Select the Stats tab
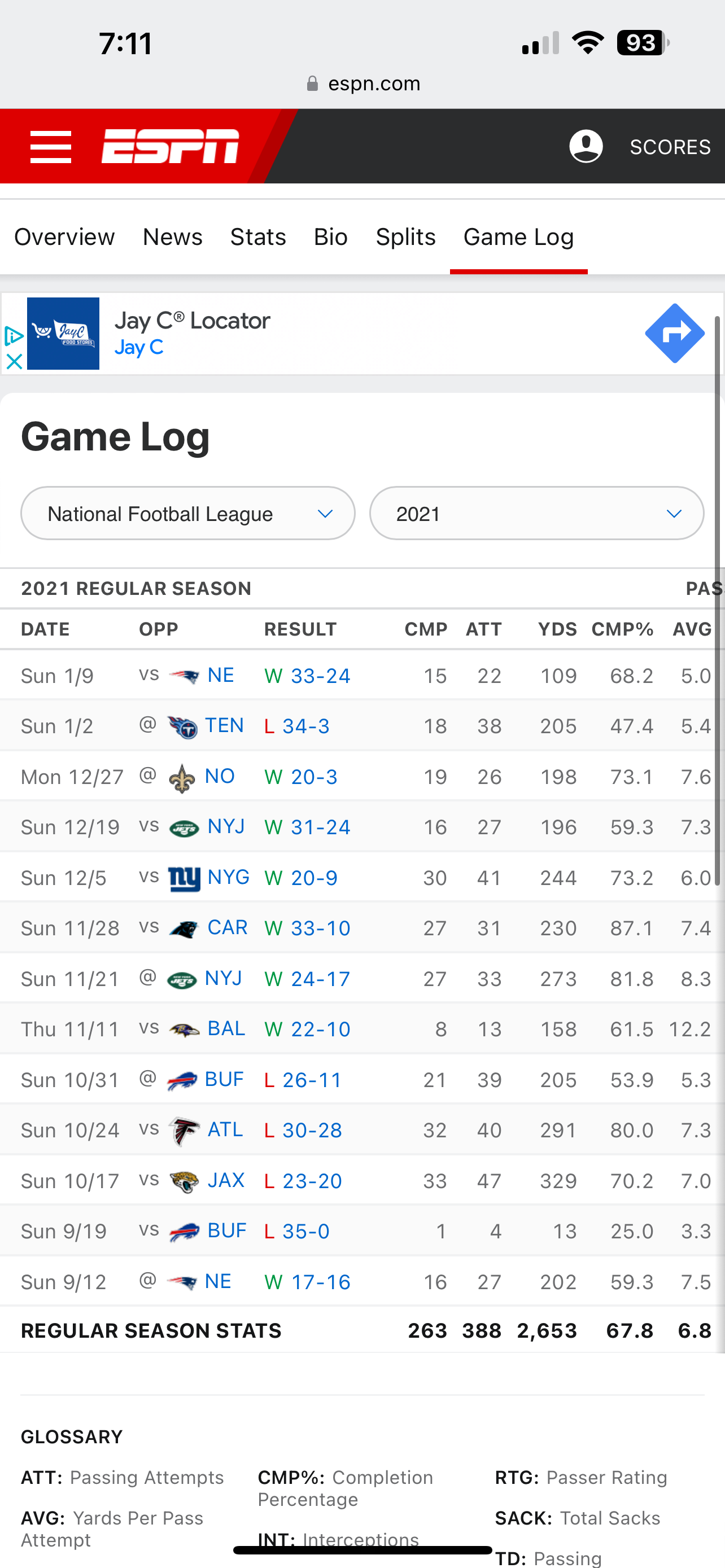Screen dimensions: 725x1568 [x=258, y=237]
